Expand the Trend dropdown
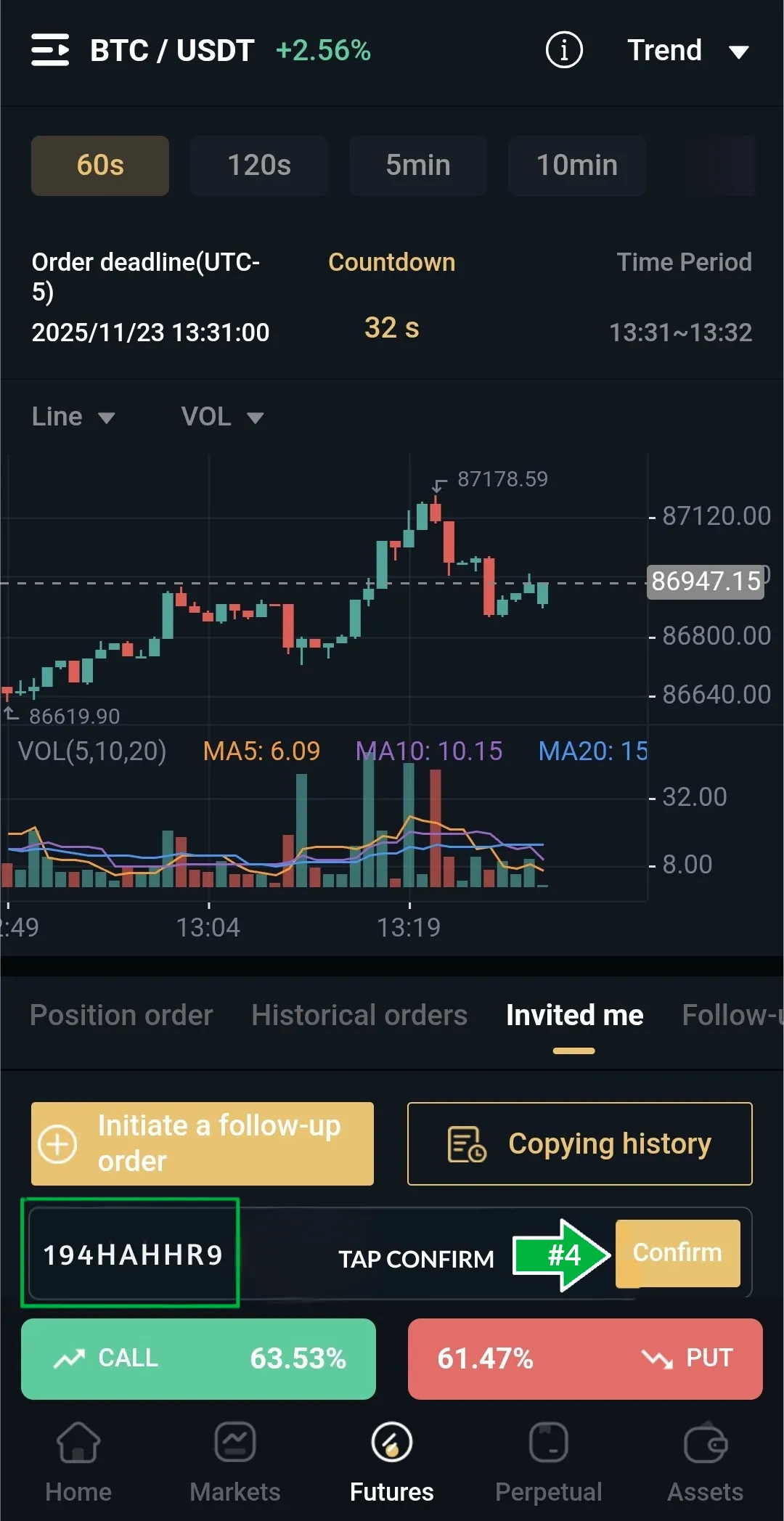This screenshot has width=784, height=1521. [x=687, y=51]
